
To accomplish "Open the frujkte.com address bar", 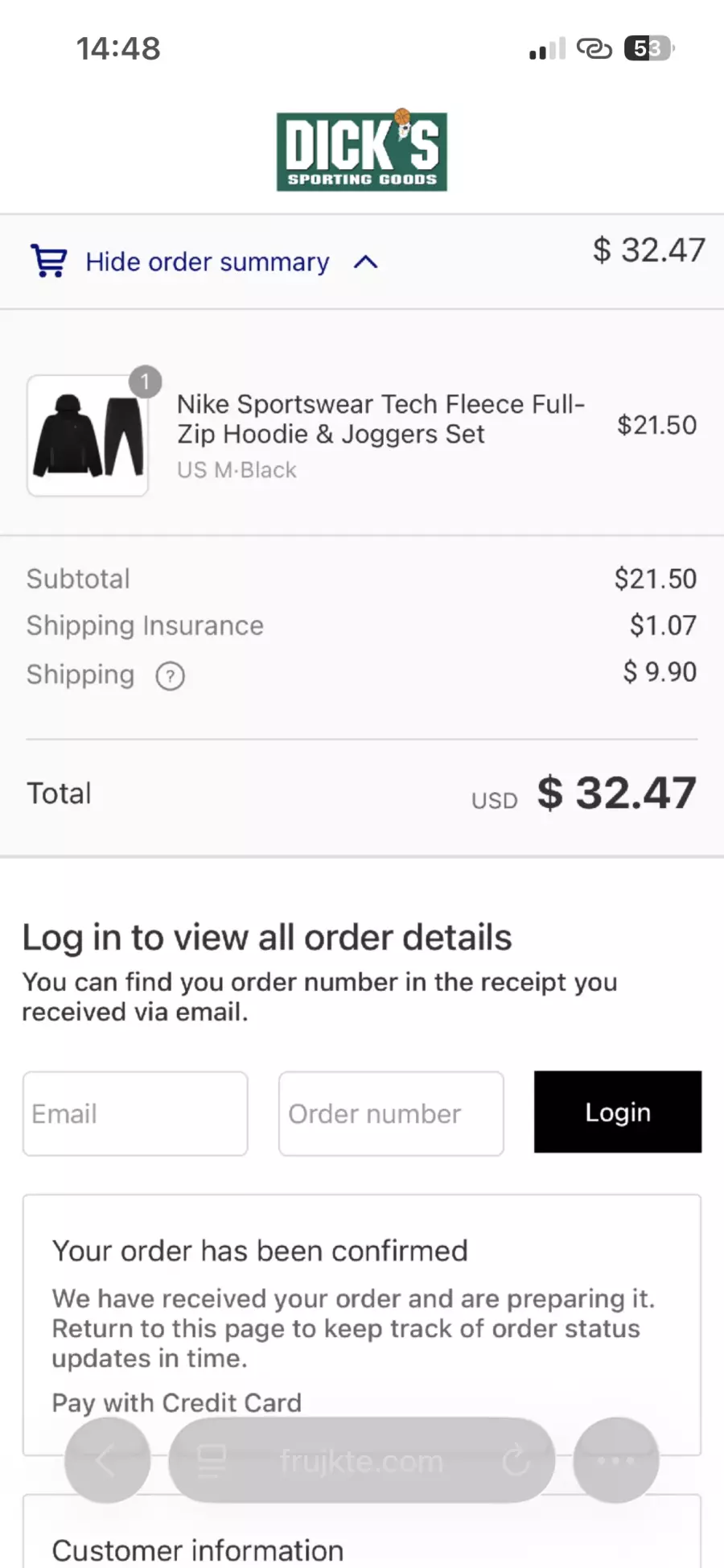I will coord(361,1460).
